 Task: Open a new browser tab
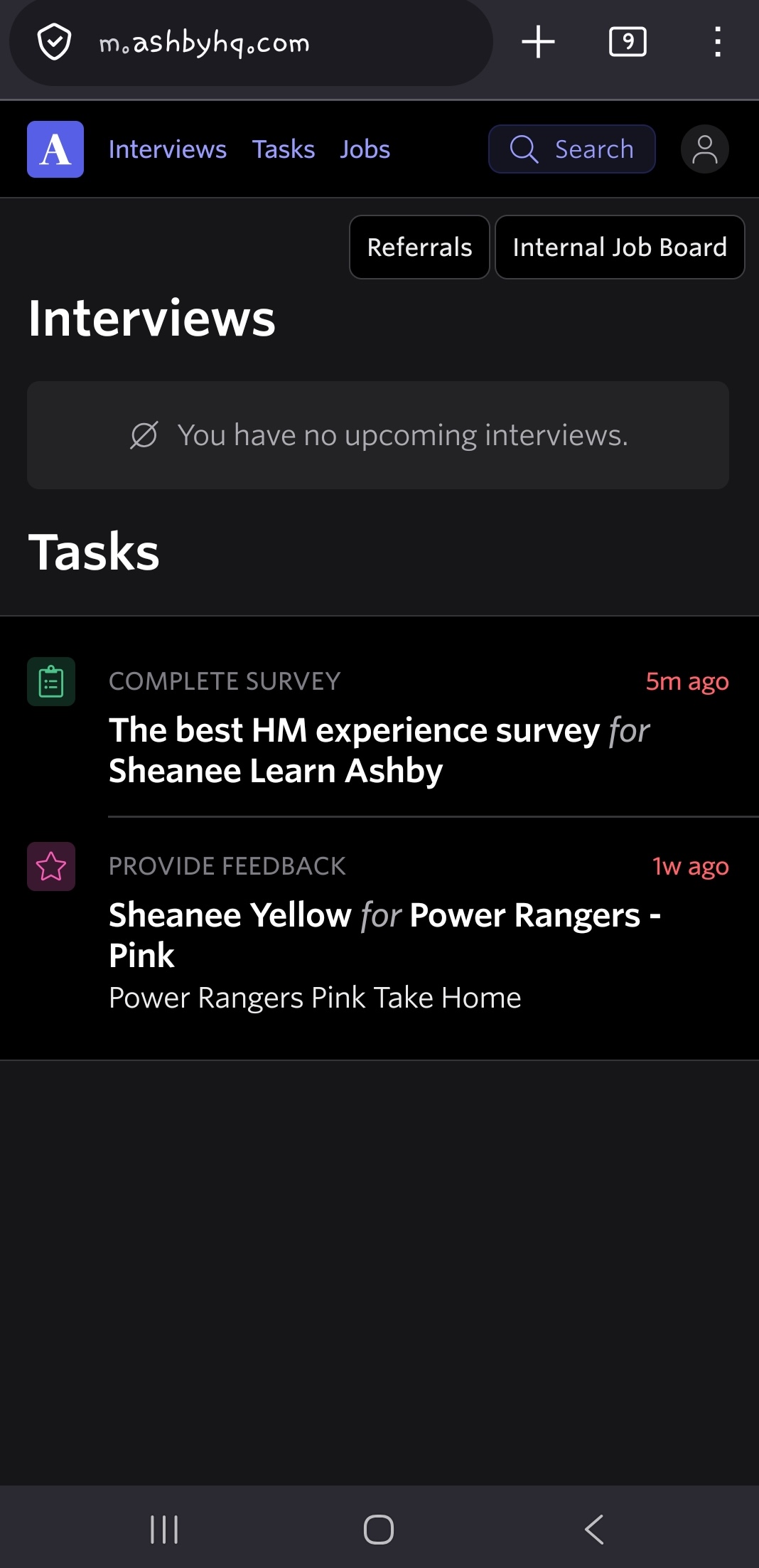pos(538,42)
